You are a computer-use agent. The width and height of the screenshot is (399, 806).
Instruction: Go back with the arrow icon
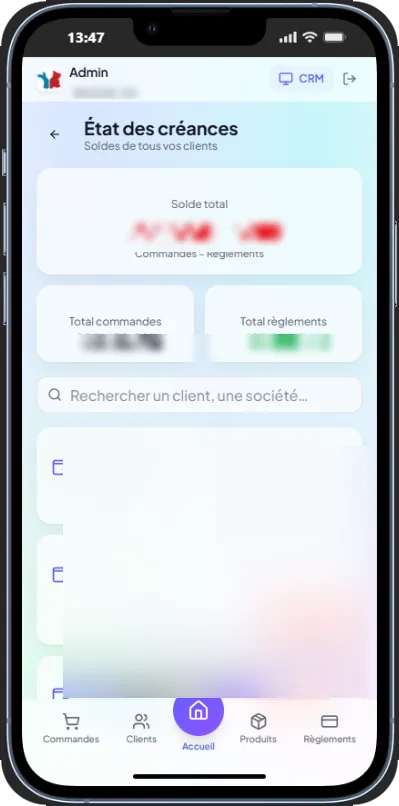(55, 134)
